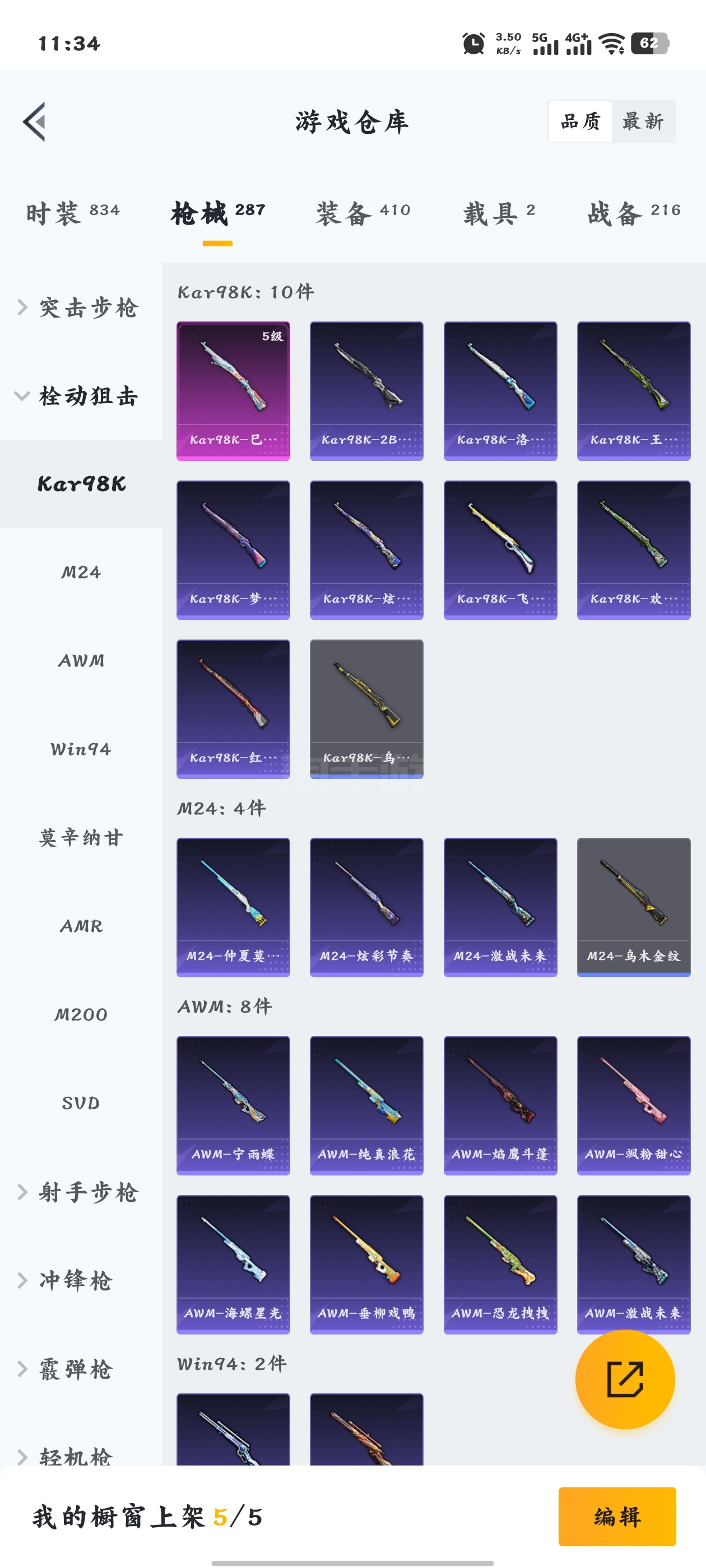This screenshot has width=706, height=1568.
Task: Select AWM in the side list
Action: pyautogui.click(x=81, y=660)
